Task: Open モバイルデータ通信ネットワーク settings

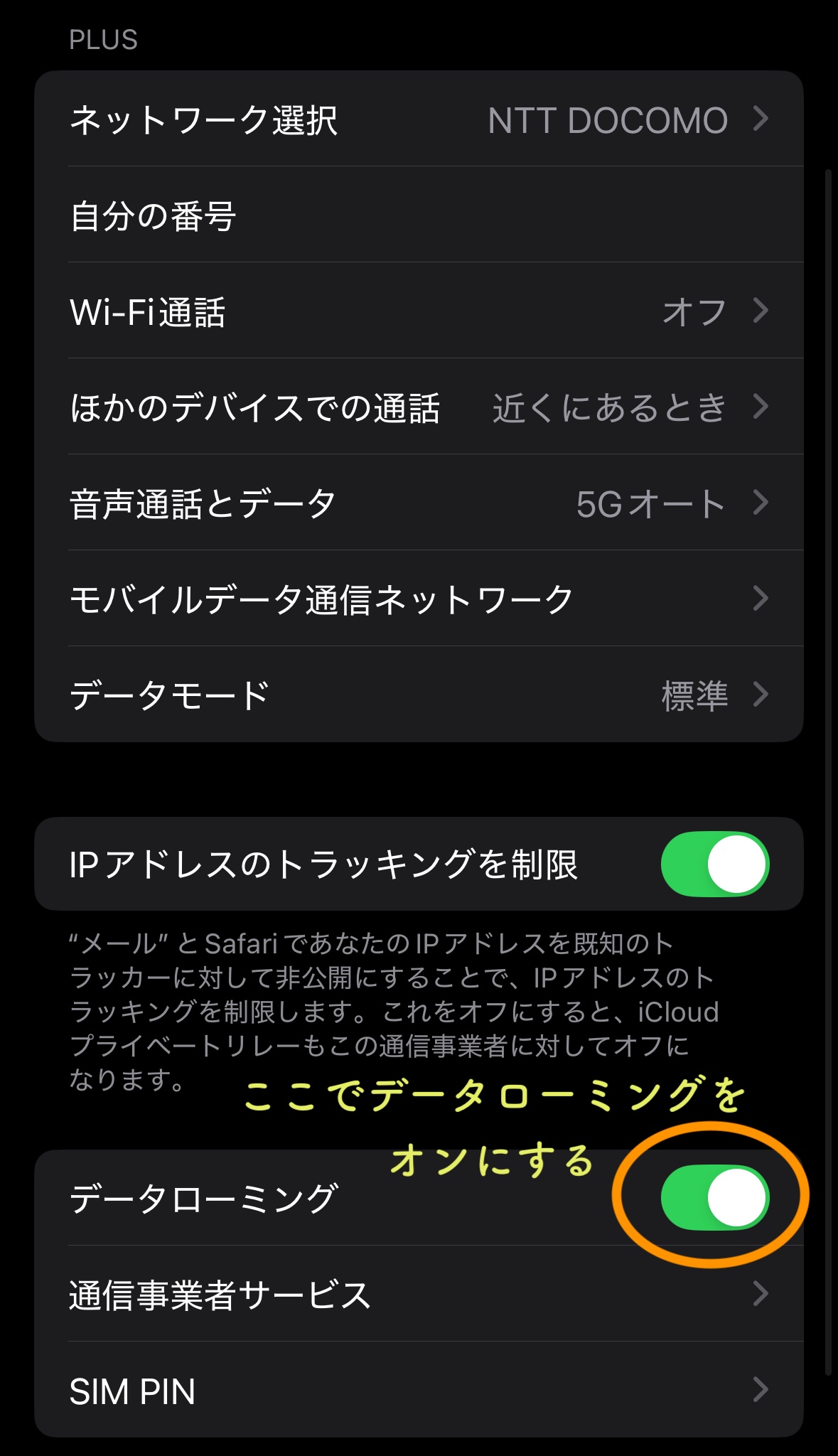Action: coord(419,599)
